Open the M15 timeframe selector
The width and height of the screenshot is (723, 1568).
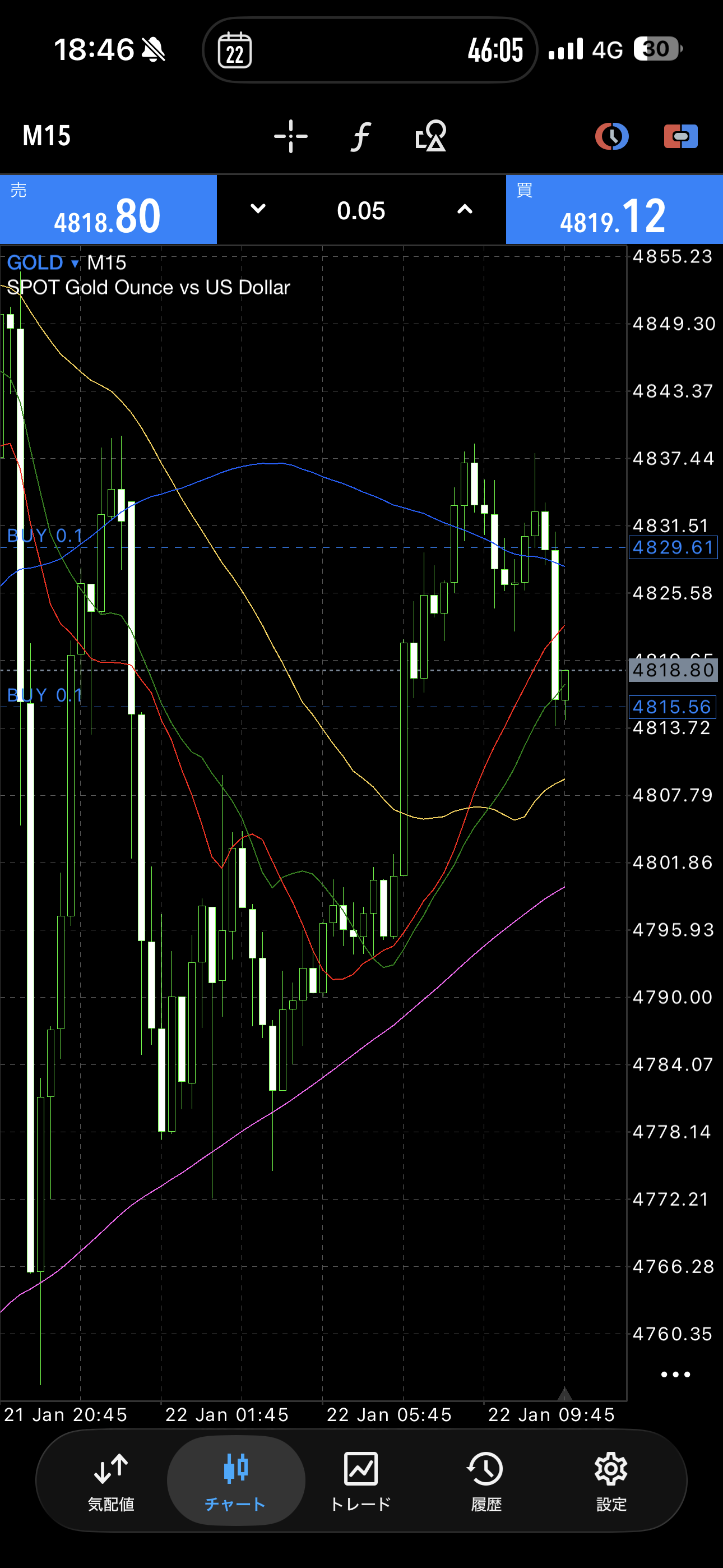coord(47,136)
